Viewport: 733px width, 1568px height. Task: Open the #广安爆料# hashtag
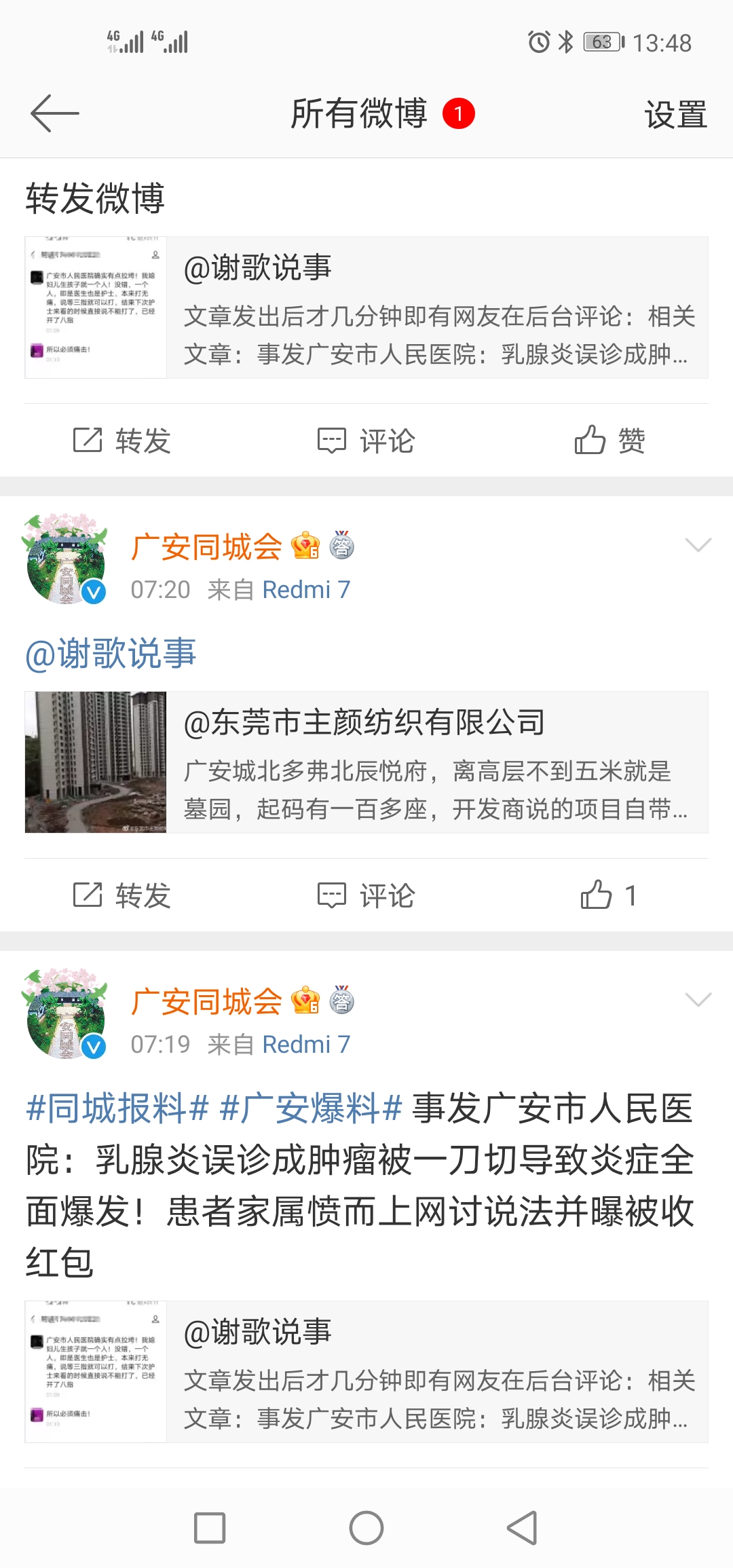[x=311, y=1108]
